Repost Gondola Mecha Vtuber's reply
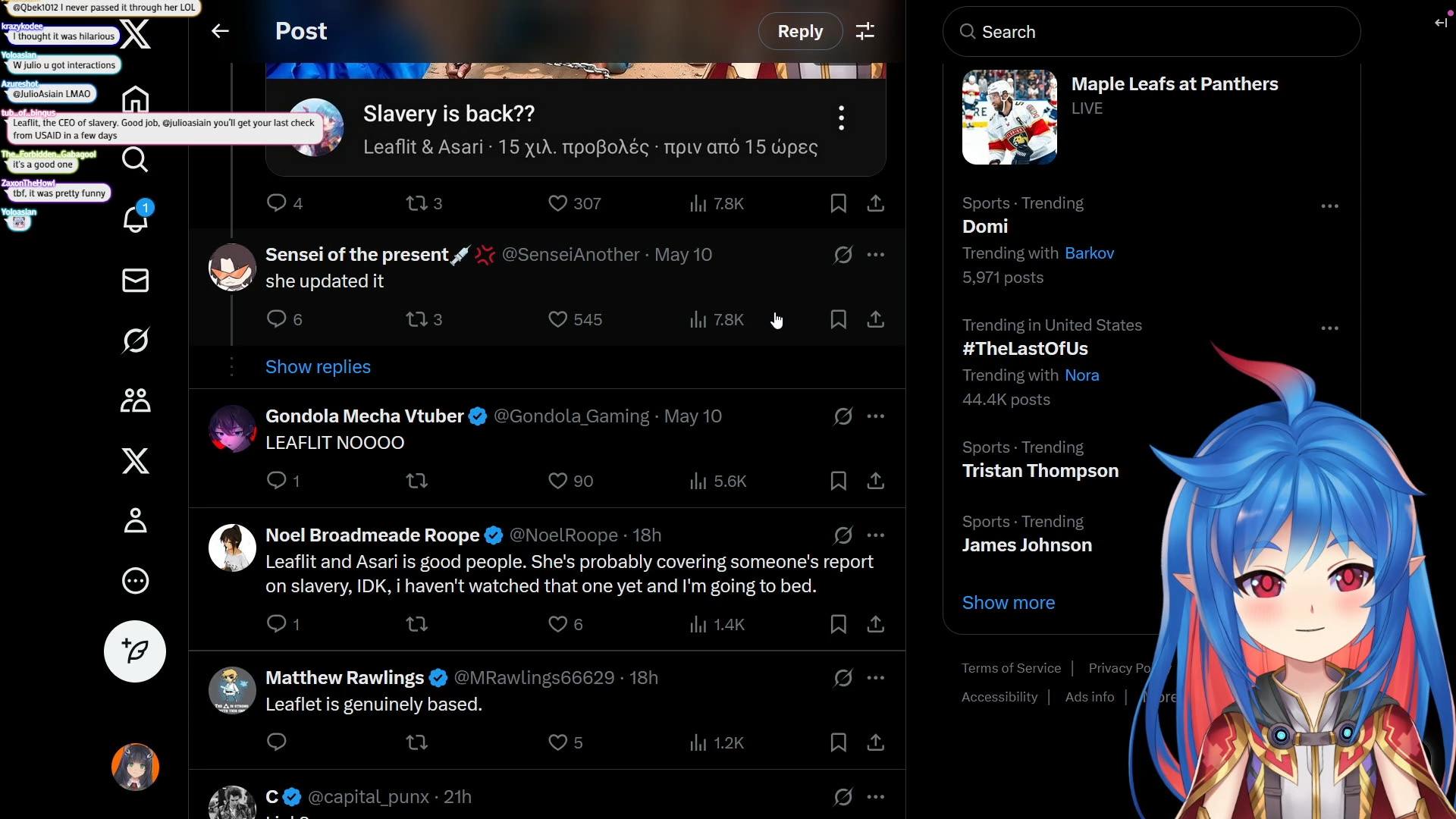 coord(417,481)
